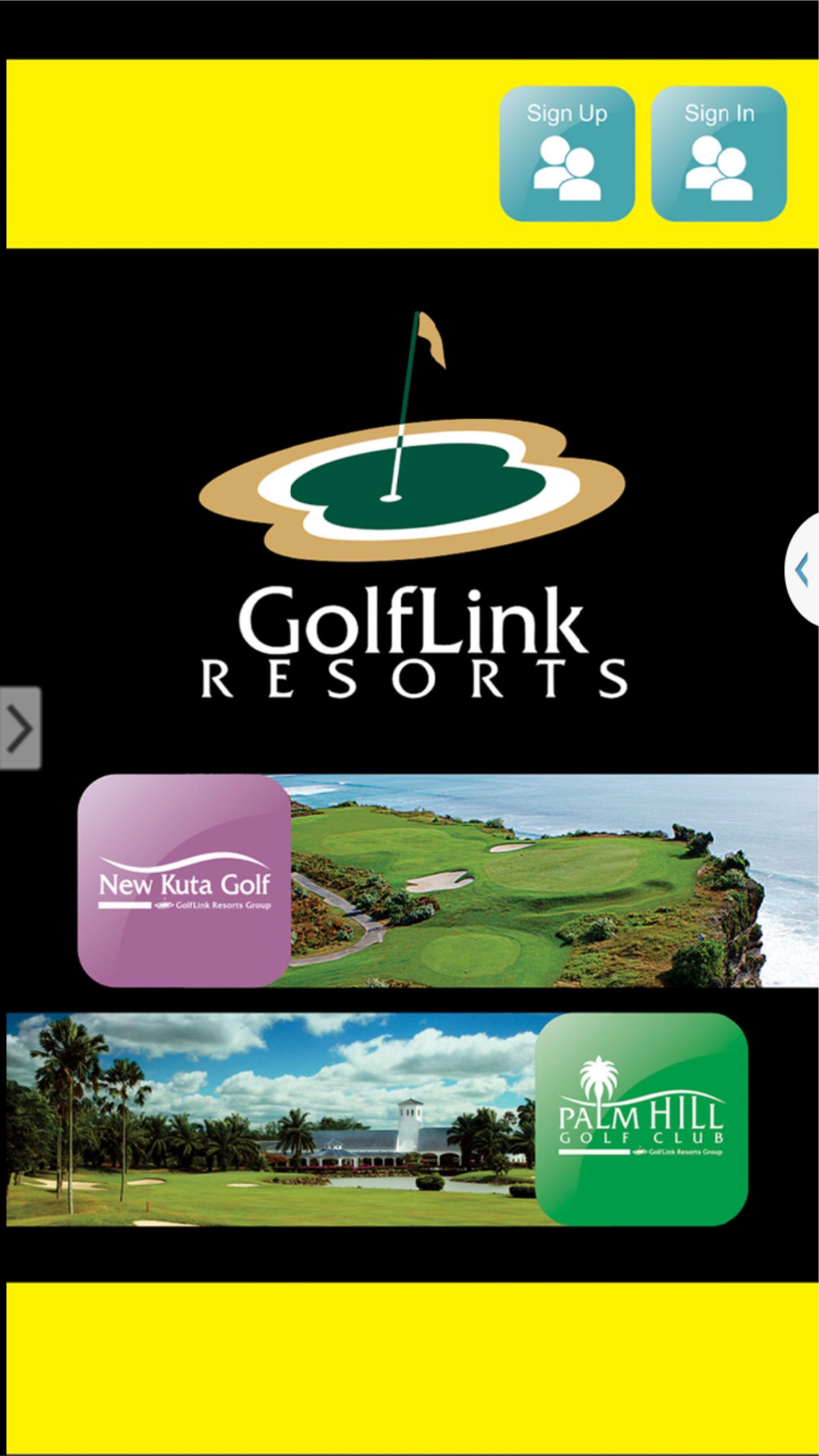
Task: Open the Sign In screen
Action: coord(718,153)
